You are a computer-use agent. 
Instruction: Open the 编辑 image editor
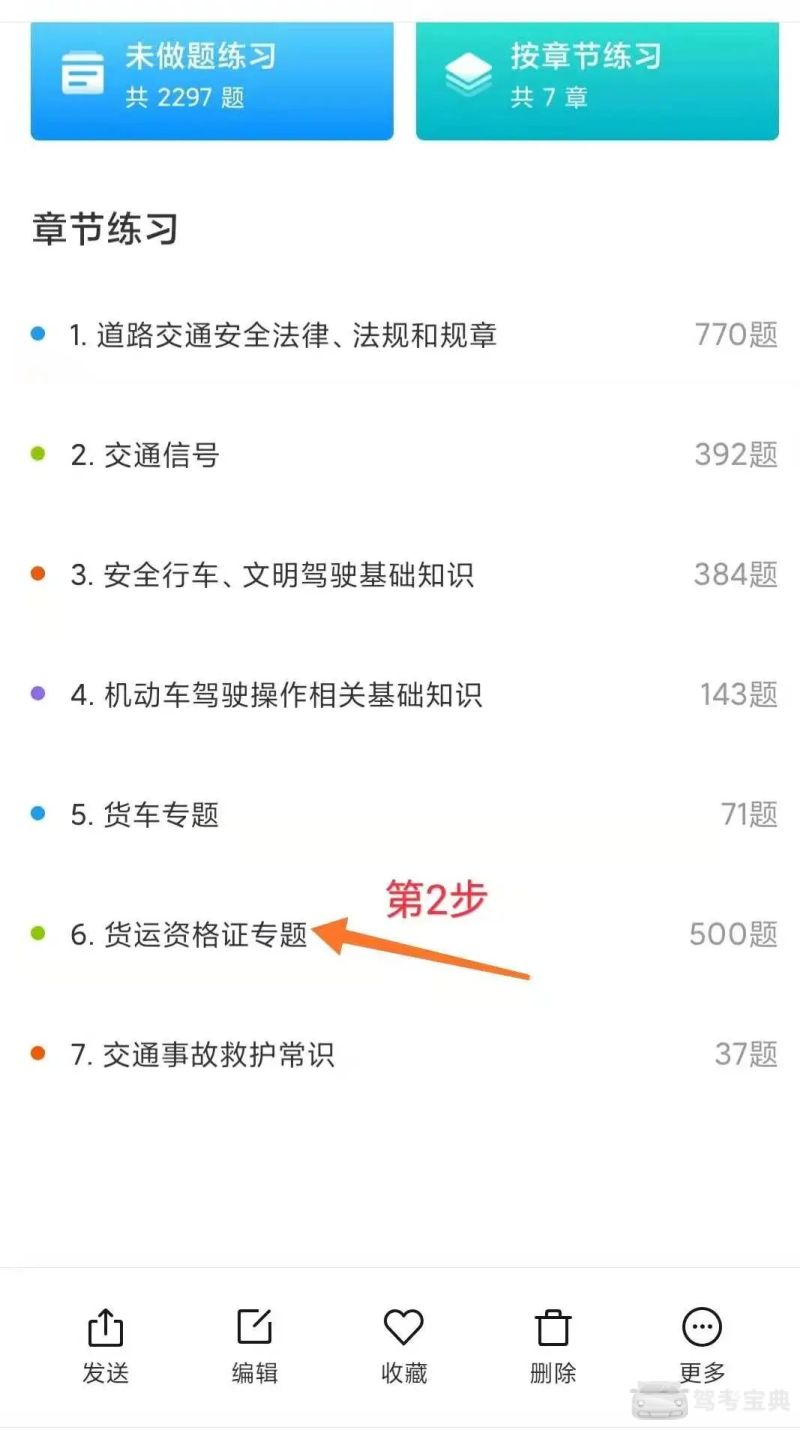click(x=254, y=1346)
